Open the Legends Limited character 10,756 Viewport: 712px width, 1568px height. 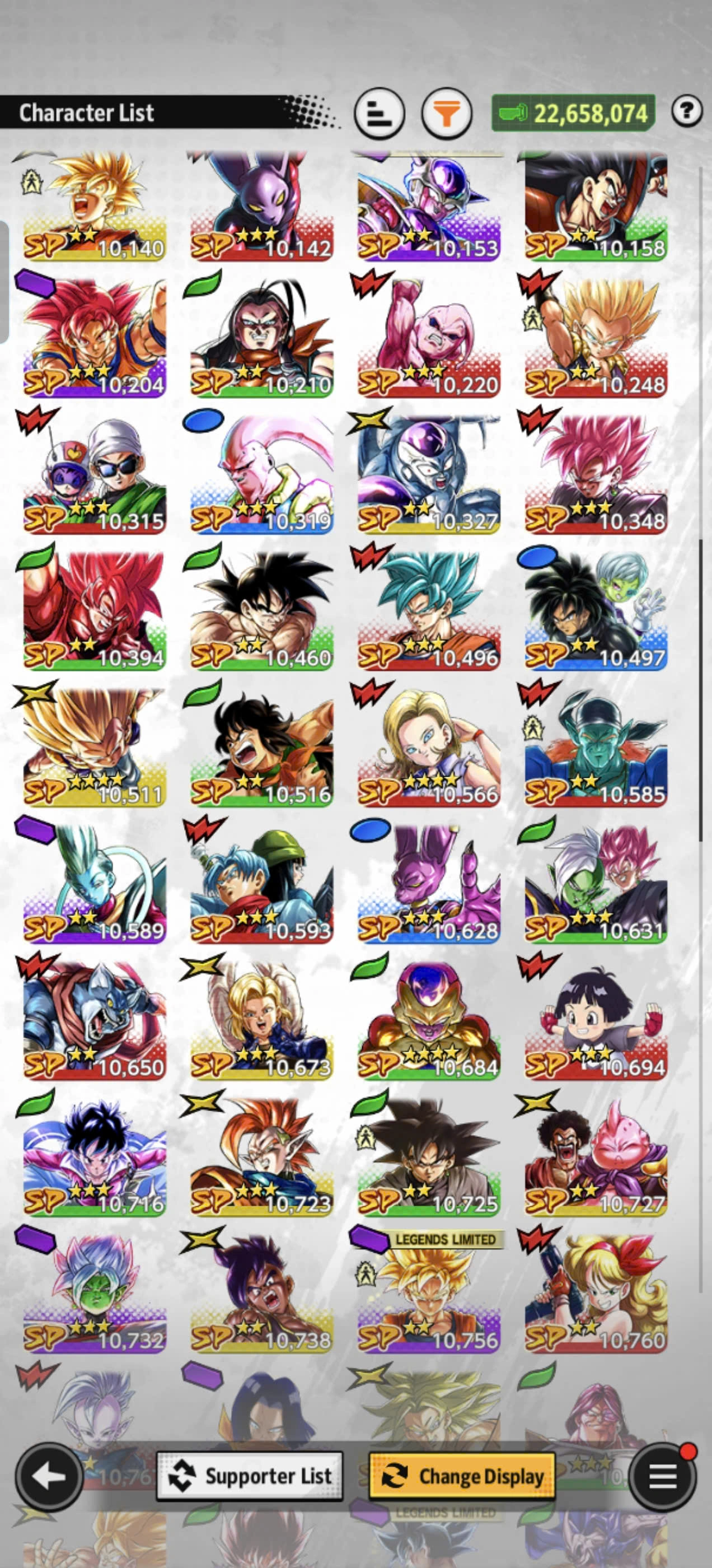point(429,1294)
